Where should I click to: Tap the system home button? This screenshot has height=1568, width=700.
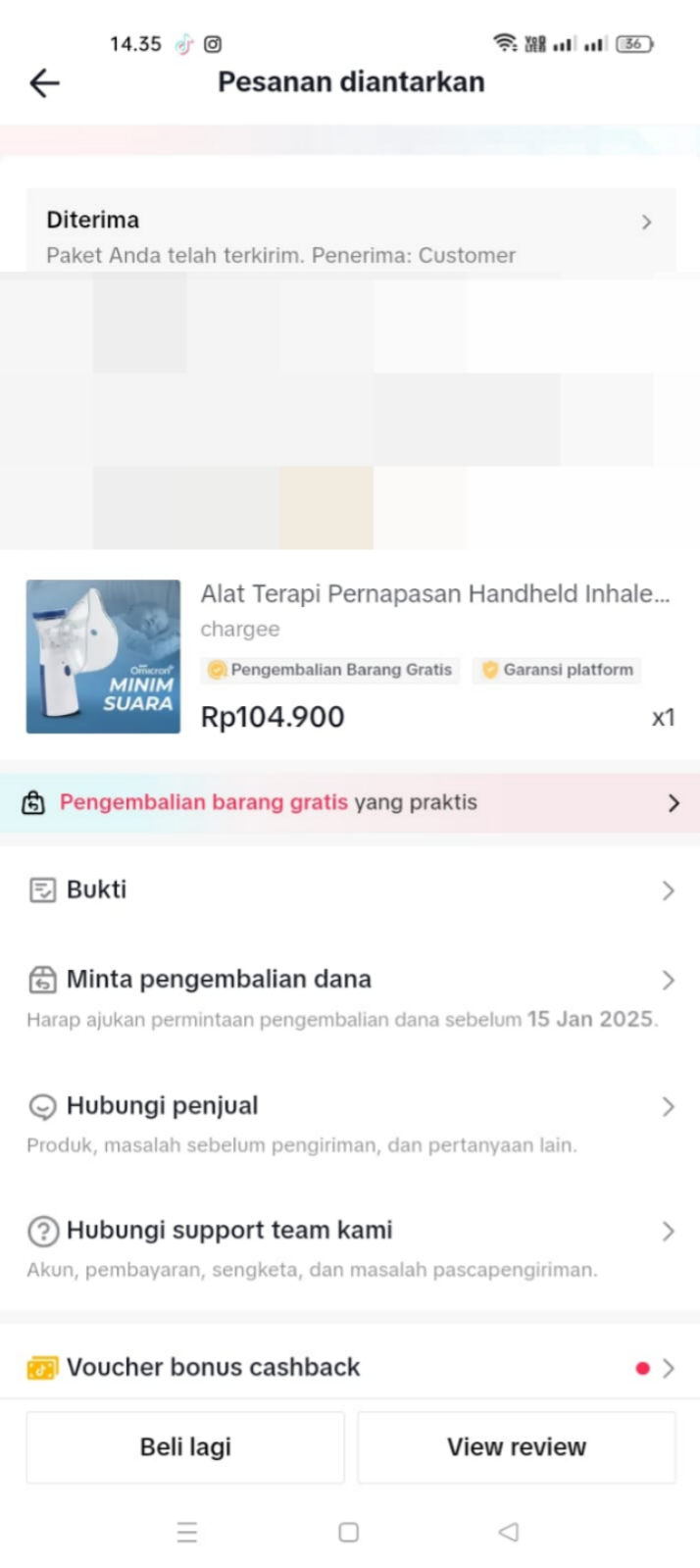click(x=348, y=1533)
